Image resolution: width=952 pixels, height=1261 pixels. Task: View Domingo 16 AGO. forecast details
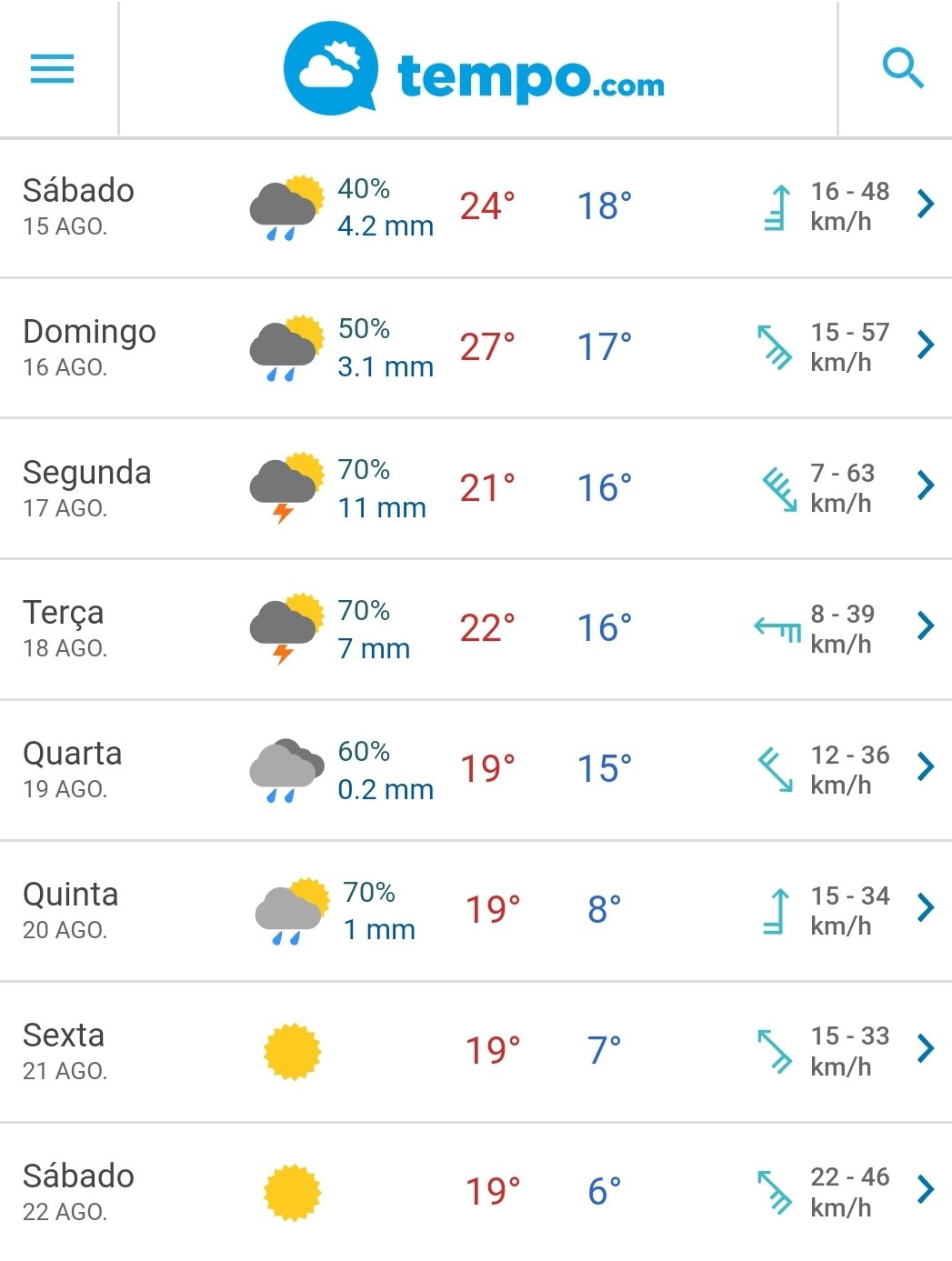tap(476, 347)
